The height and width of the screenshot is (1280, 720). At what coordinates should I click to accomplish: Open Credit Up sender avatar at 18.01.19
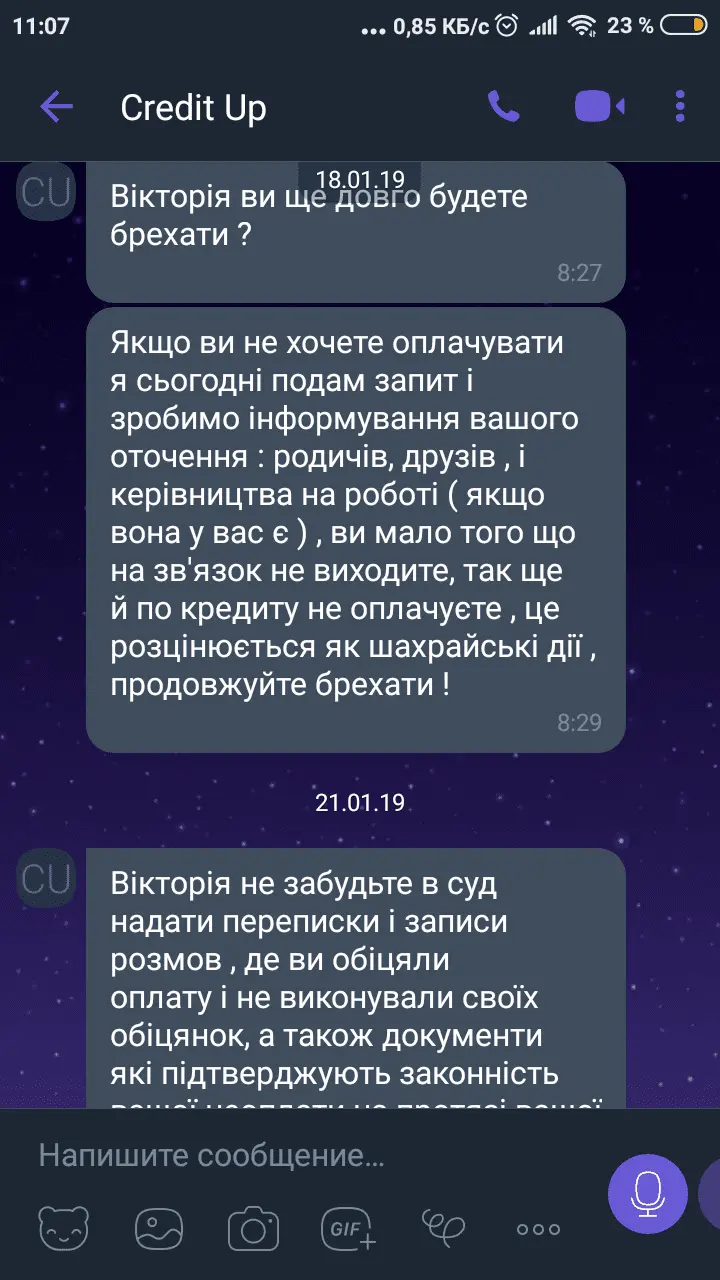[46, 193]
